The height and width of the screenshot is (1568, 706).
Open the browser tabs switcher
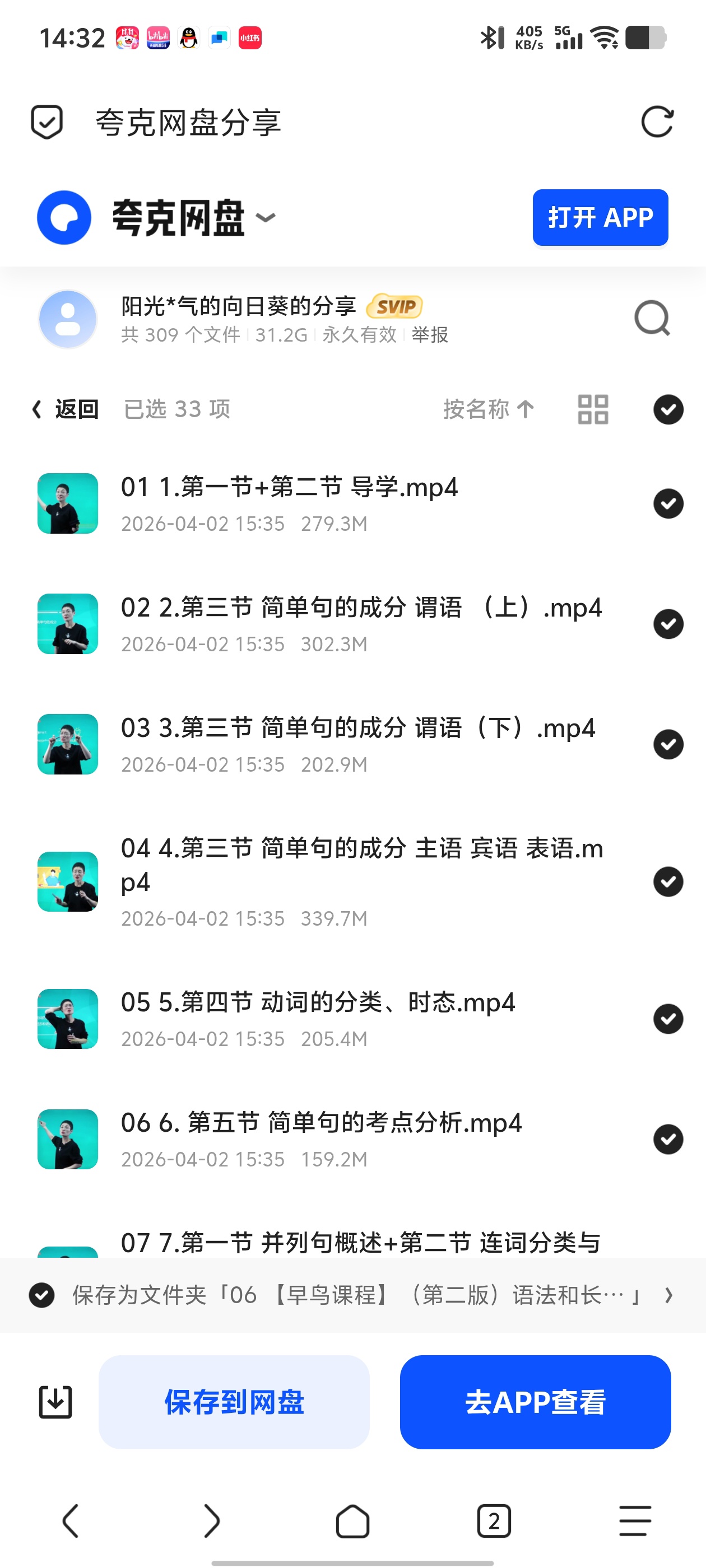click(494, 1521)
